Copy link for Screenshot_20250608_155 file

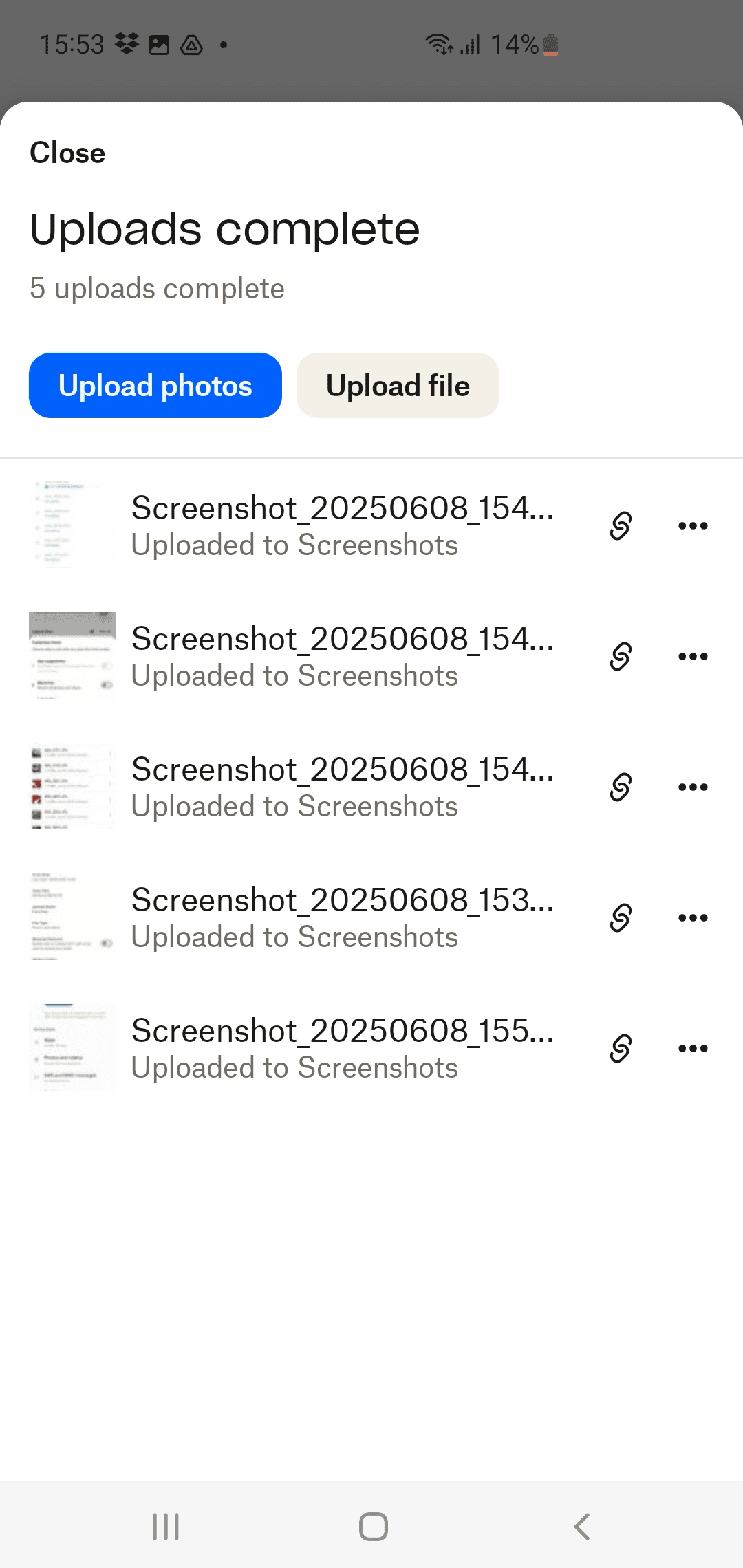click(621, 1048)
